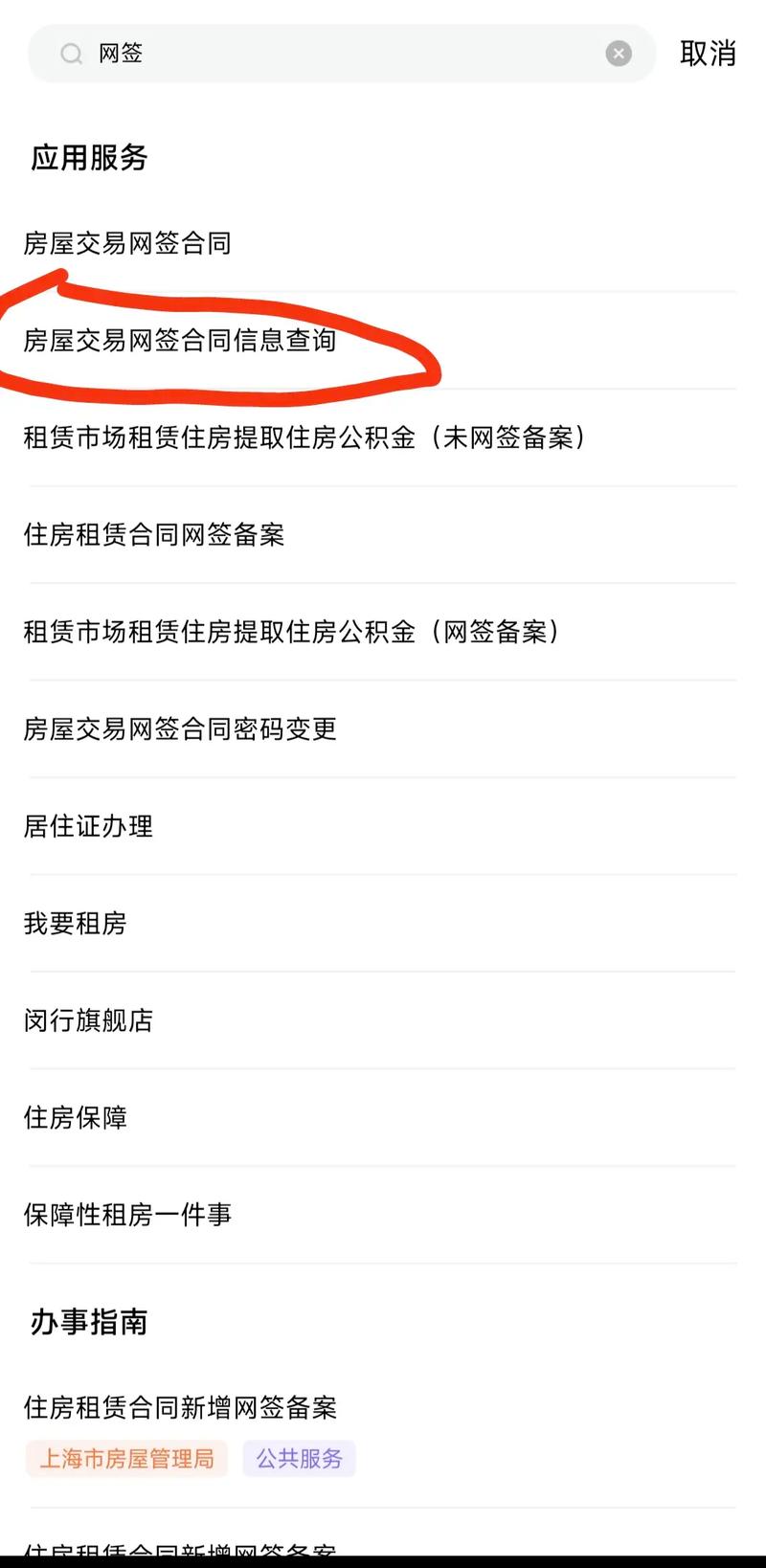Viewport: 766px width, 1568px height.
Task: Tap the 公共服务 tag
Action: [x=299, y=1459]
